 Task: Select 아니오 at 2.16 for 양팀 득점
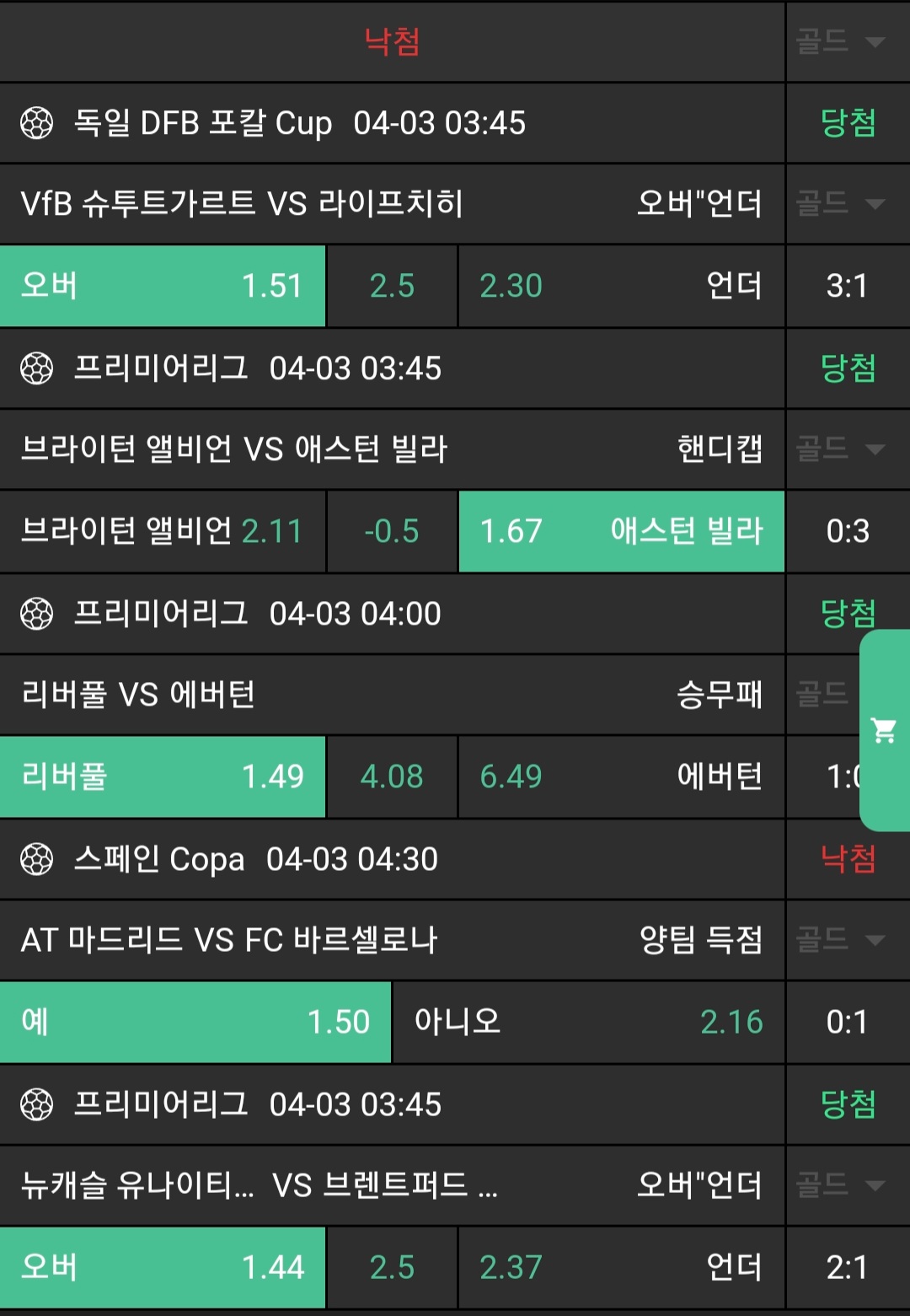click(588, 1022)
